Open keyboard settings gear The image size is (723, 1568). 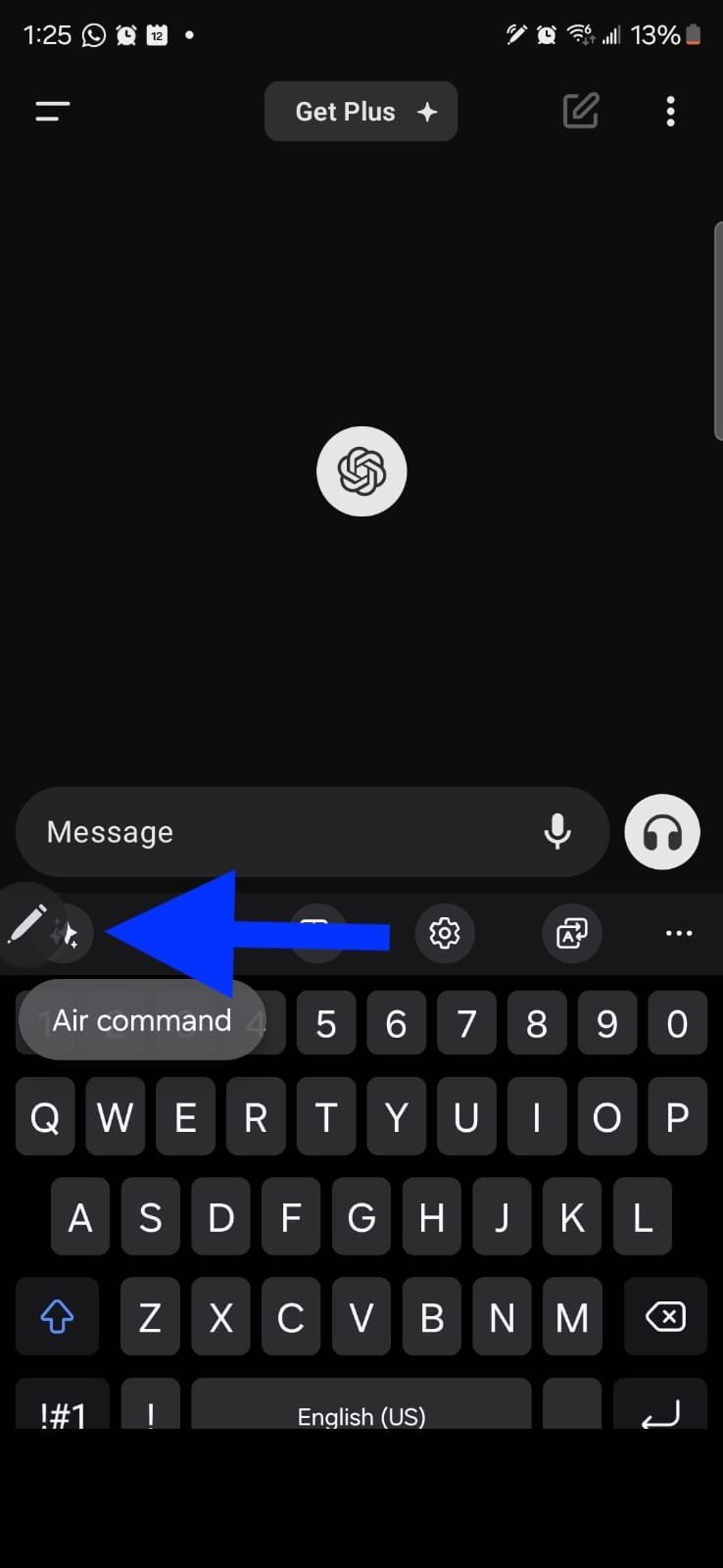(x=445, y=933)
